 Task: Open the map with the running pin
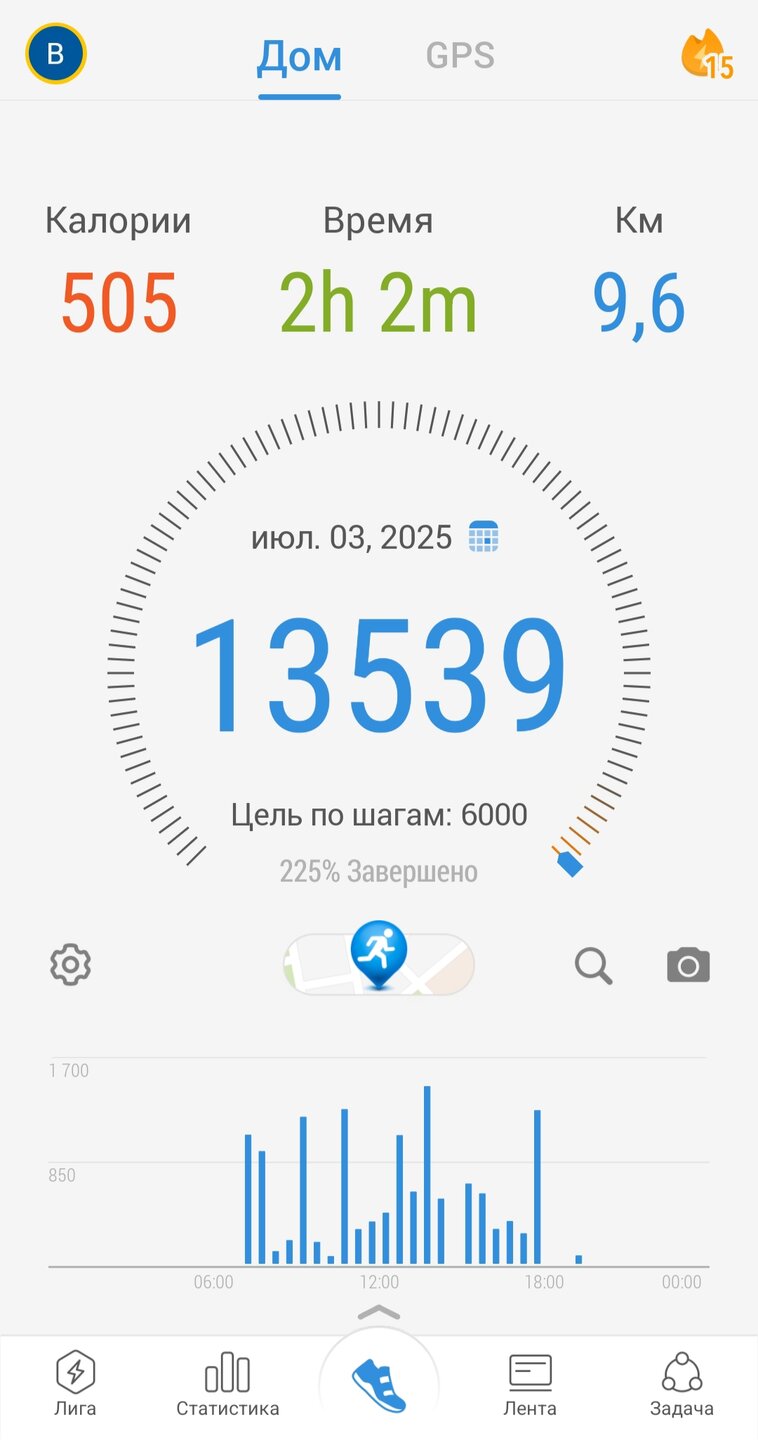coord(379,962)
